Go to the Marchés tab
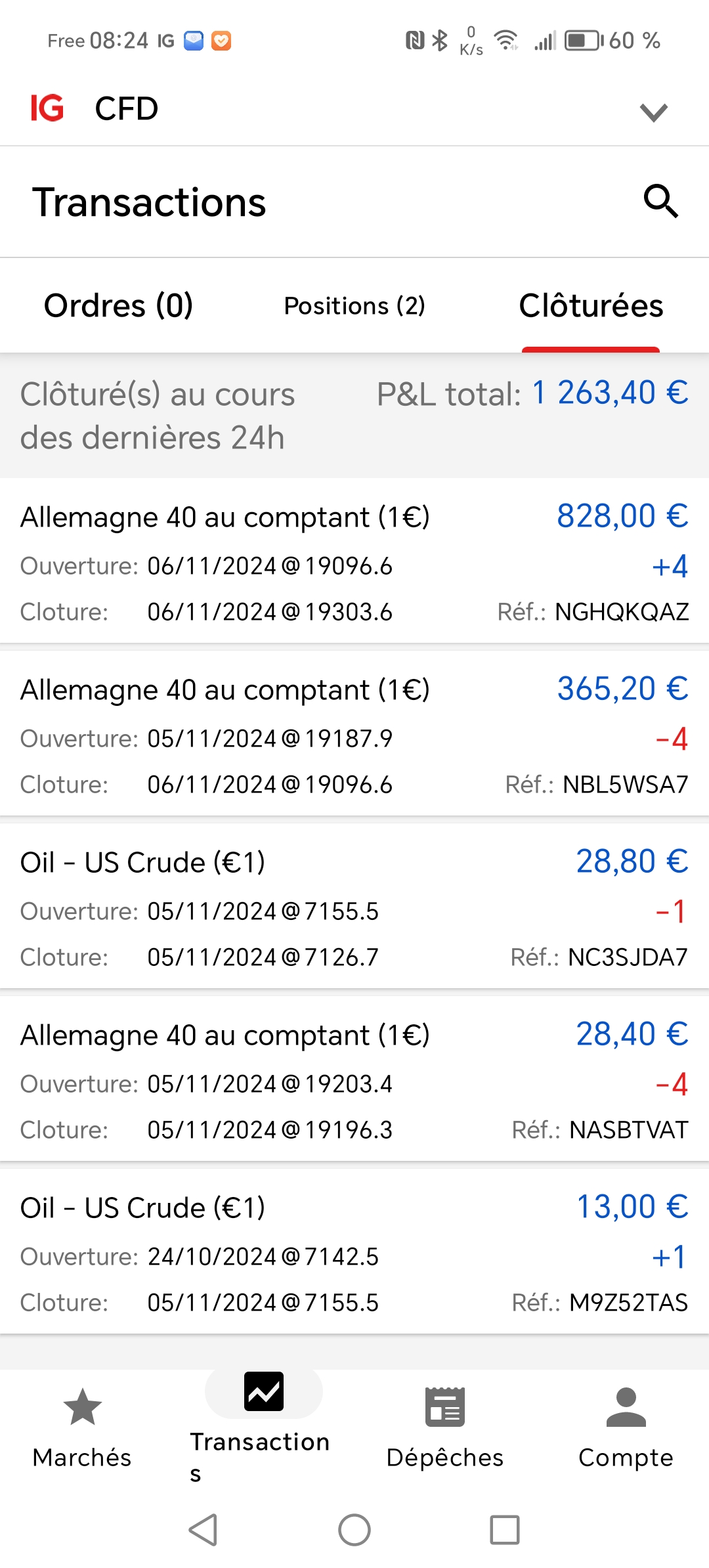The image size is (709, 1568). coord(82,1427)
